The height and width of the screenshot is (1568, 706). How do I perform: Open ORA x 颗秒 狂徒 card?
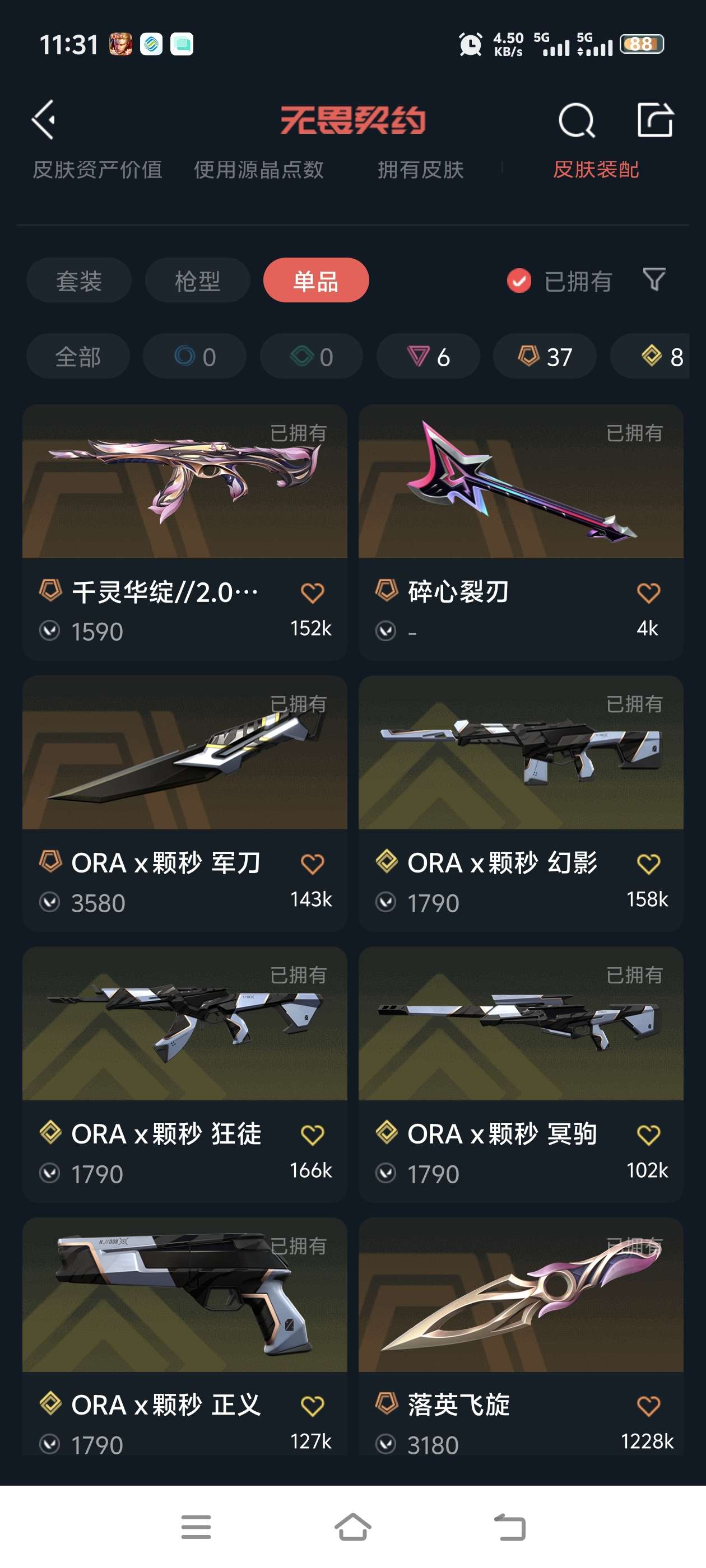click(184, 1074)
